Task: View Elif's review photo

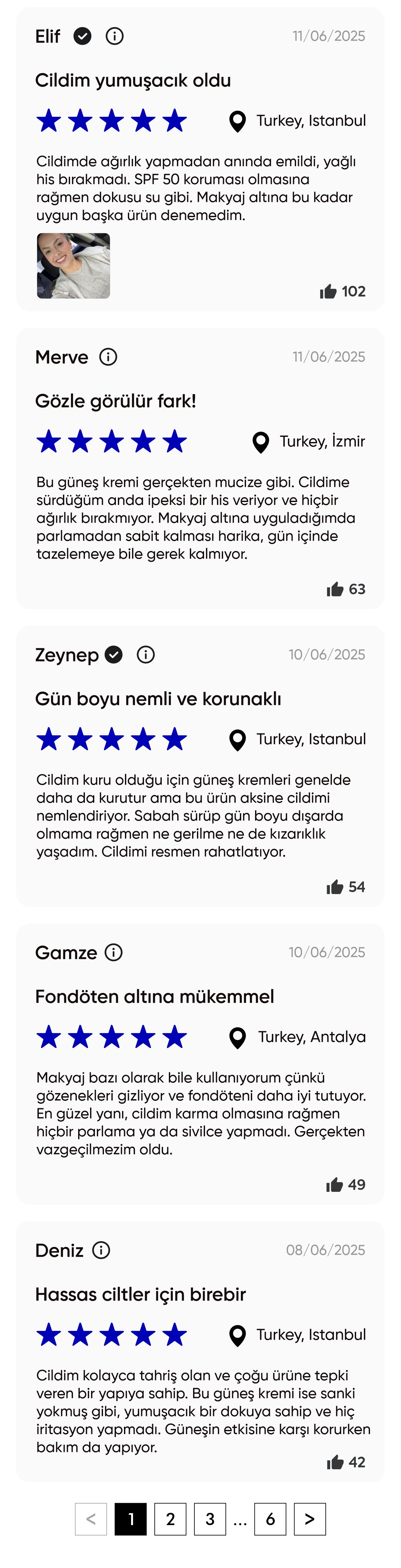Action: point(73,266)
